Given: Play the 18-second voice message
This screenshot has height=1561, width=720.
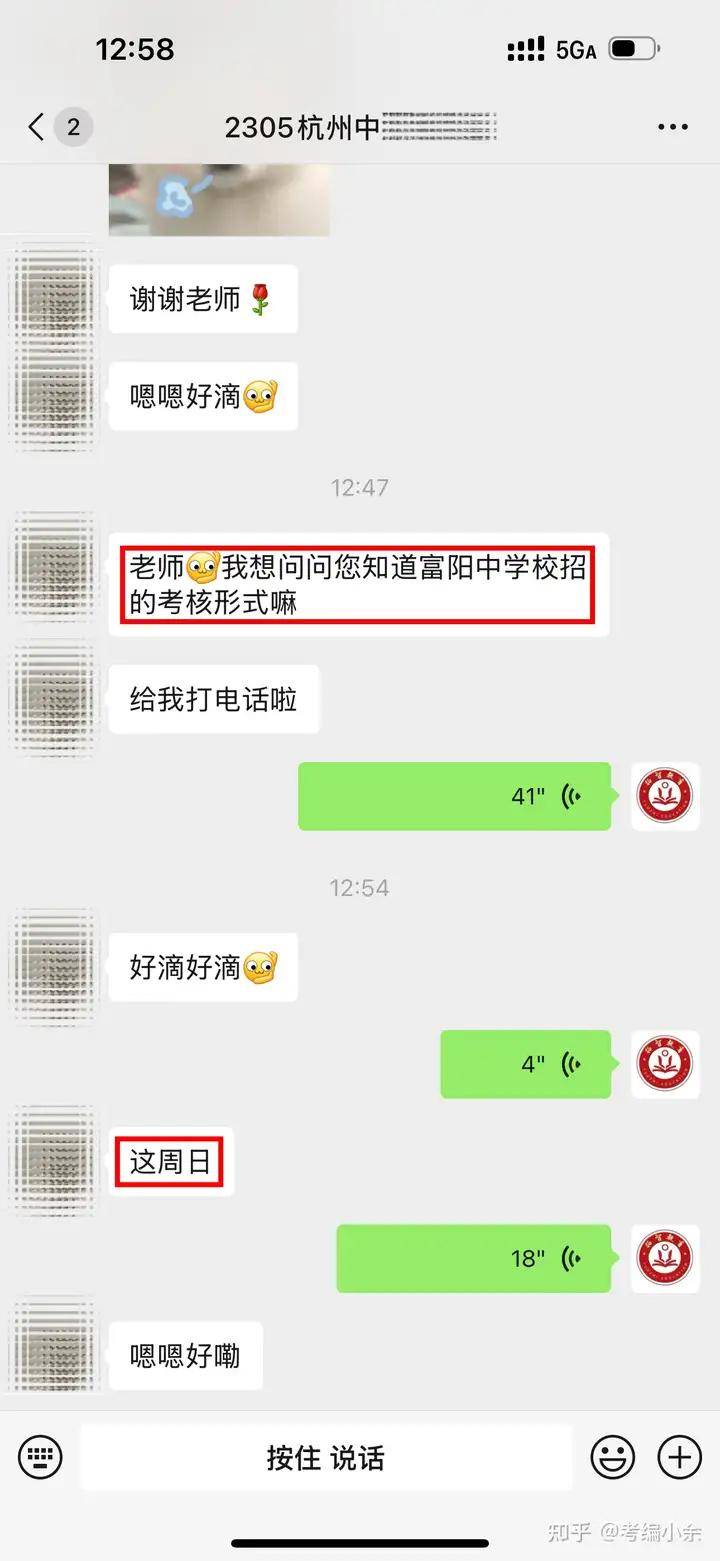Looking at the screenshot, I should coord(474,1258).
